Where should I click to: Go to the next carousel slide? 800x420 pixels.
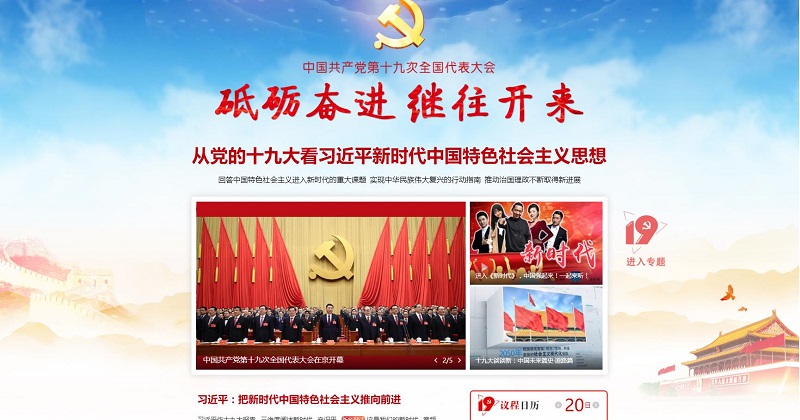[458, 360]
